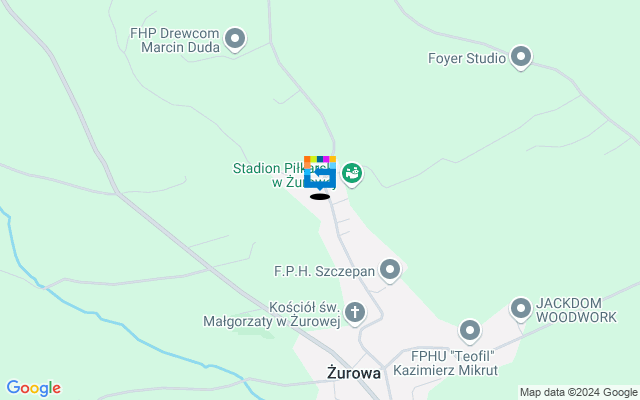Open the Foyer Studio map marker
The image size is (640, 400).
pos(521,58)
